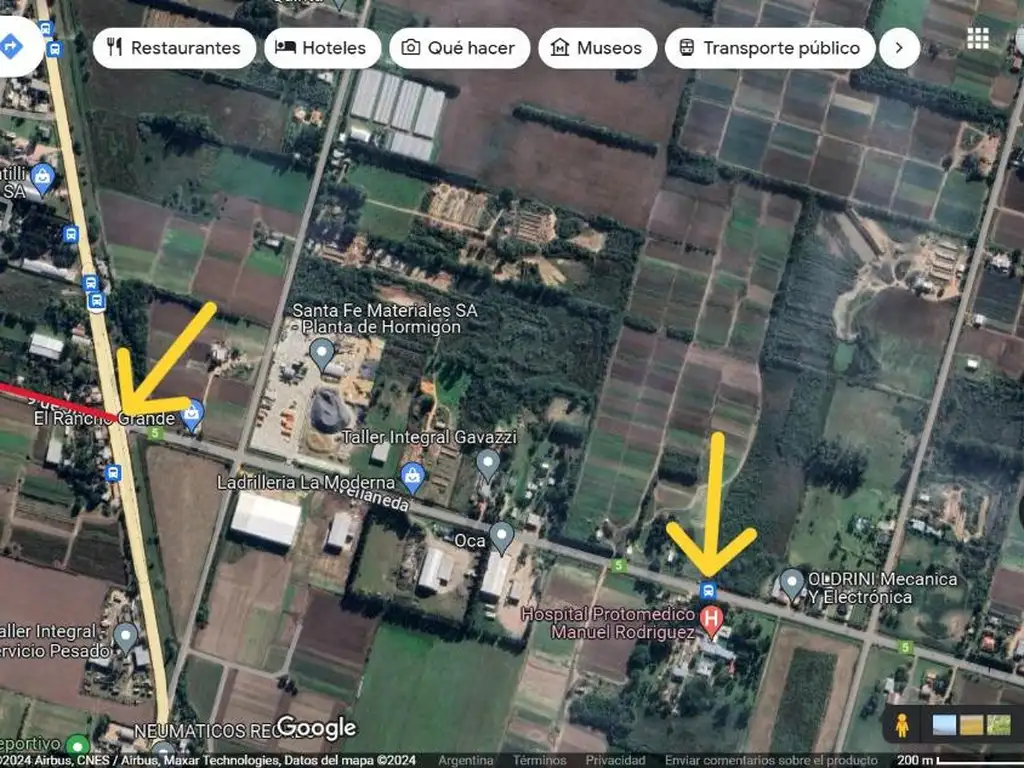
Task: Filter the map by Hoteles
Action: 322,47
